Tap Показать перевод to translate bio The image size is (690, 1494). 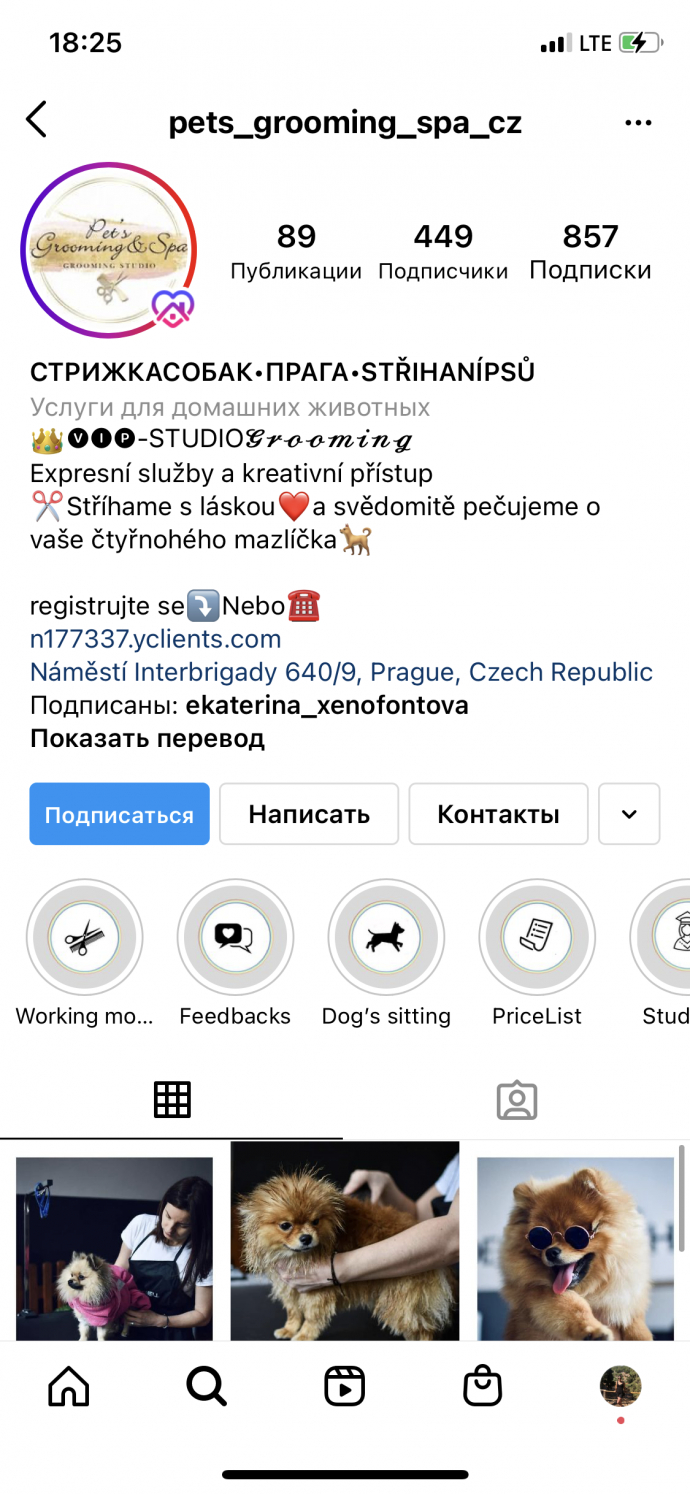pos(147,739)
